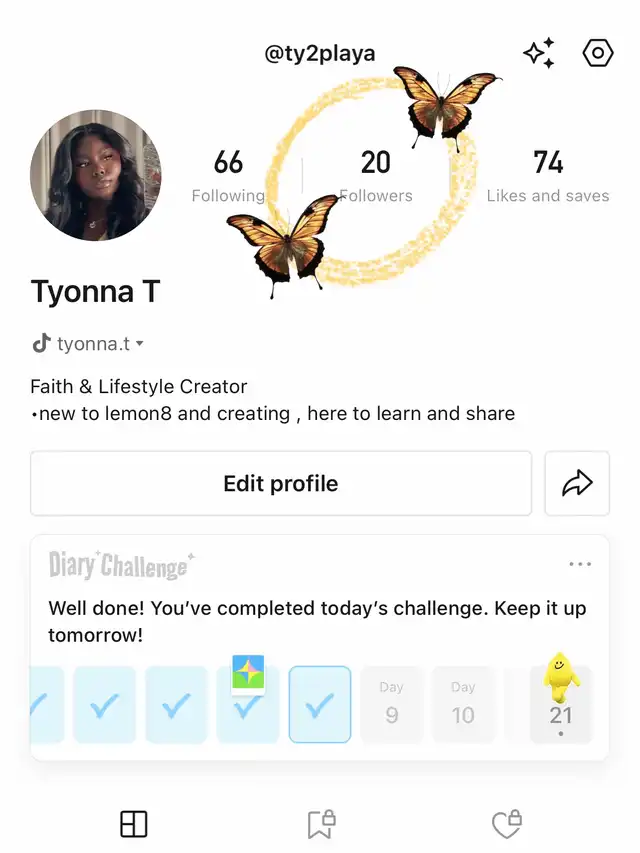640x853 pixels.
Task: Tap the Edit profile button
Action: [x=281, y=484]
